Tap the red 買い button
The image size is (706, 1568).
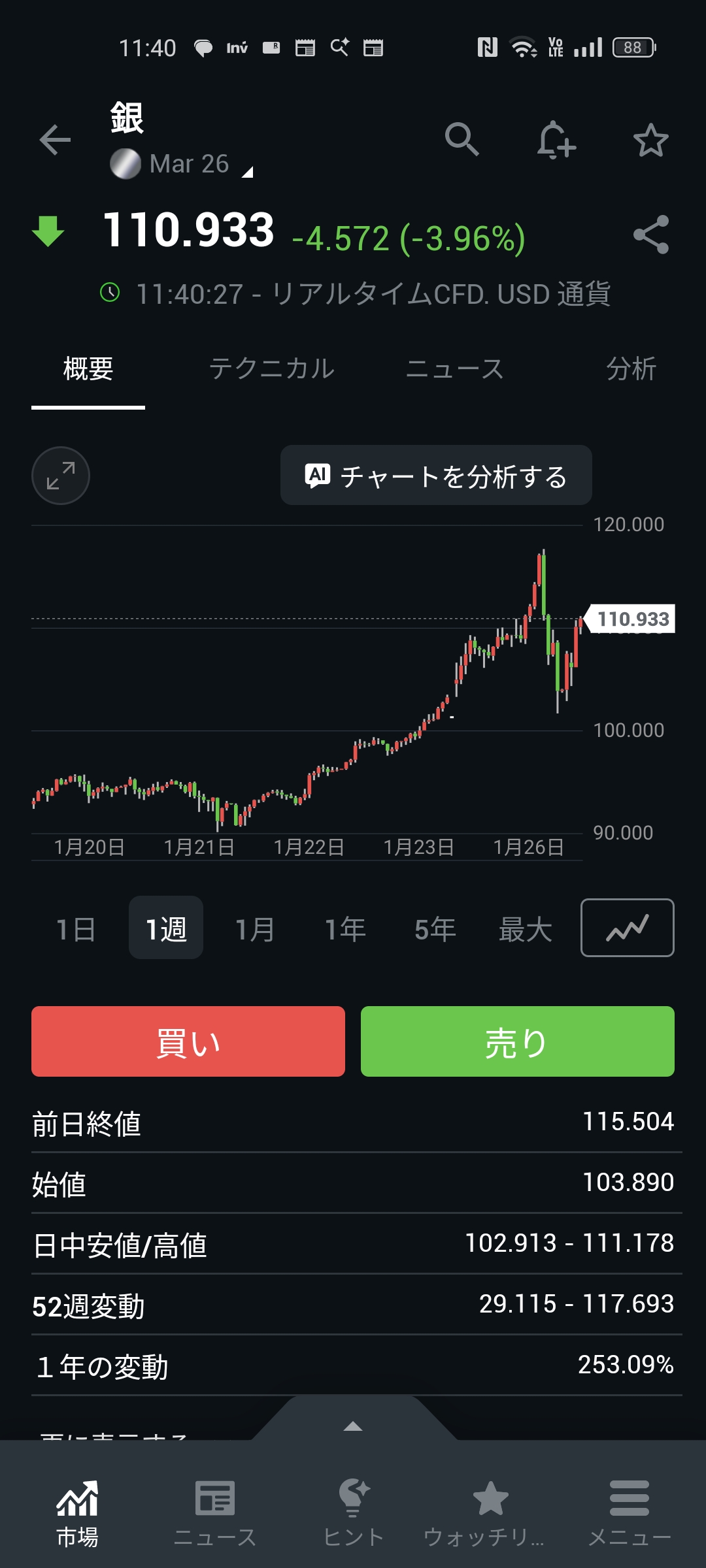coord(188,1041)
